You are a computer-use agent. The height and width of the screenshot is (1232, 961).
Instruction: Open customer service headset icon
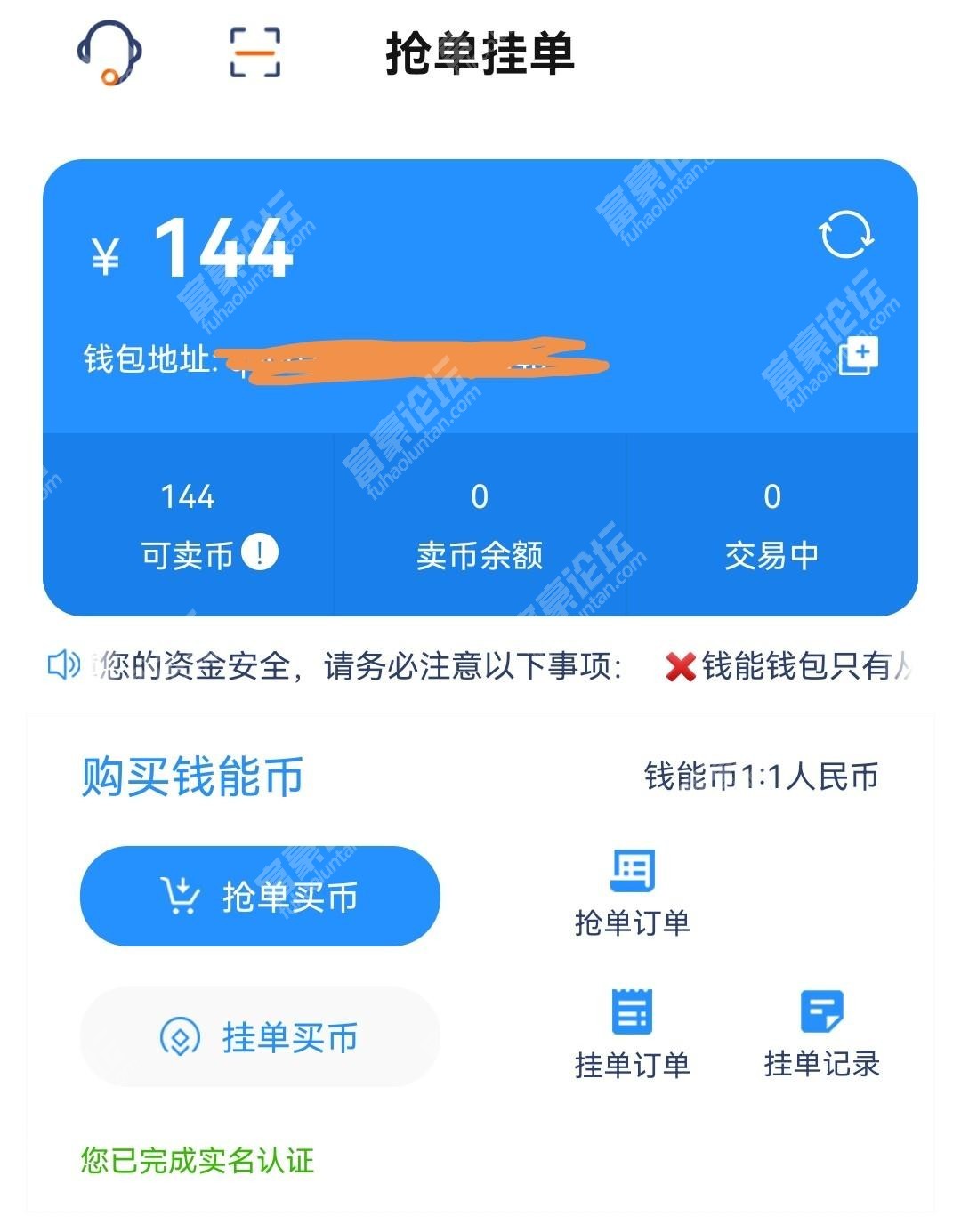click(109, 52)
